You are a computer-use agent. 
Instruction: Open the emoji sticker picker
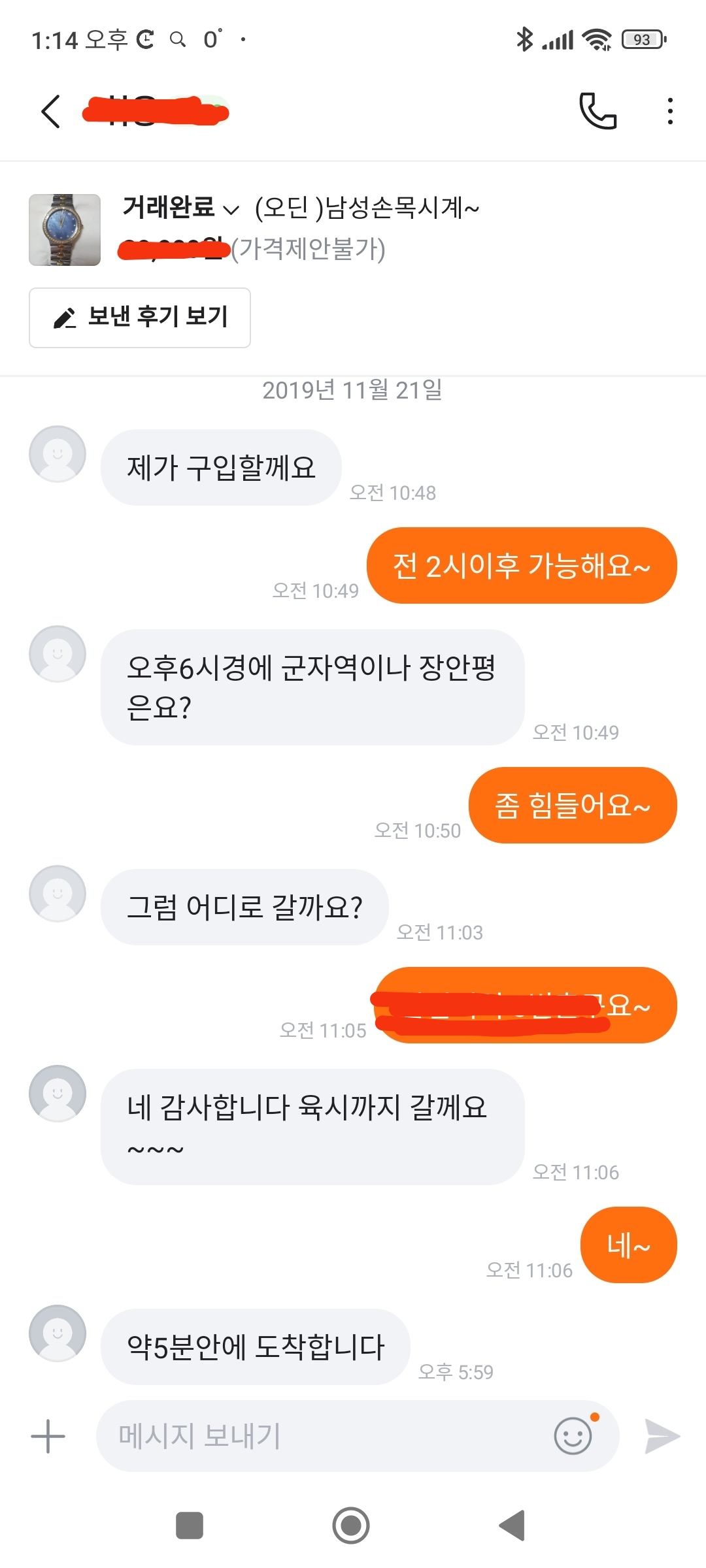573,1436
